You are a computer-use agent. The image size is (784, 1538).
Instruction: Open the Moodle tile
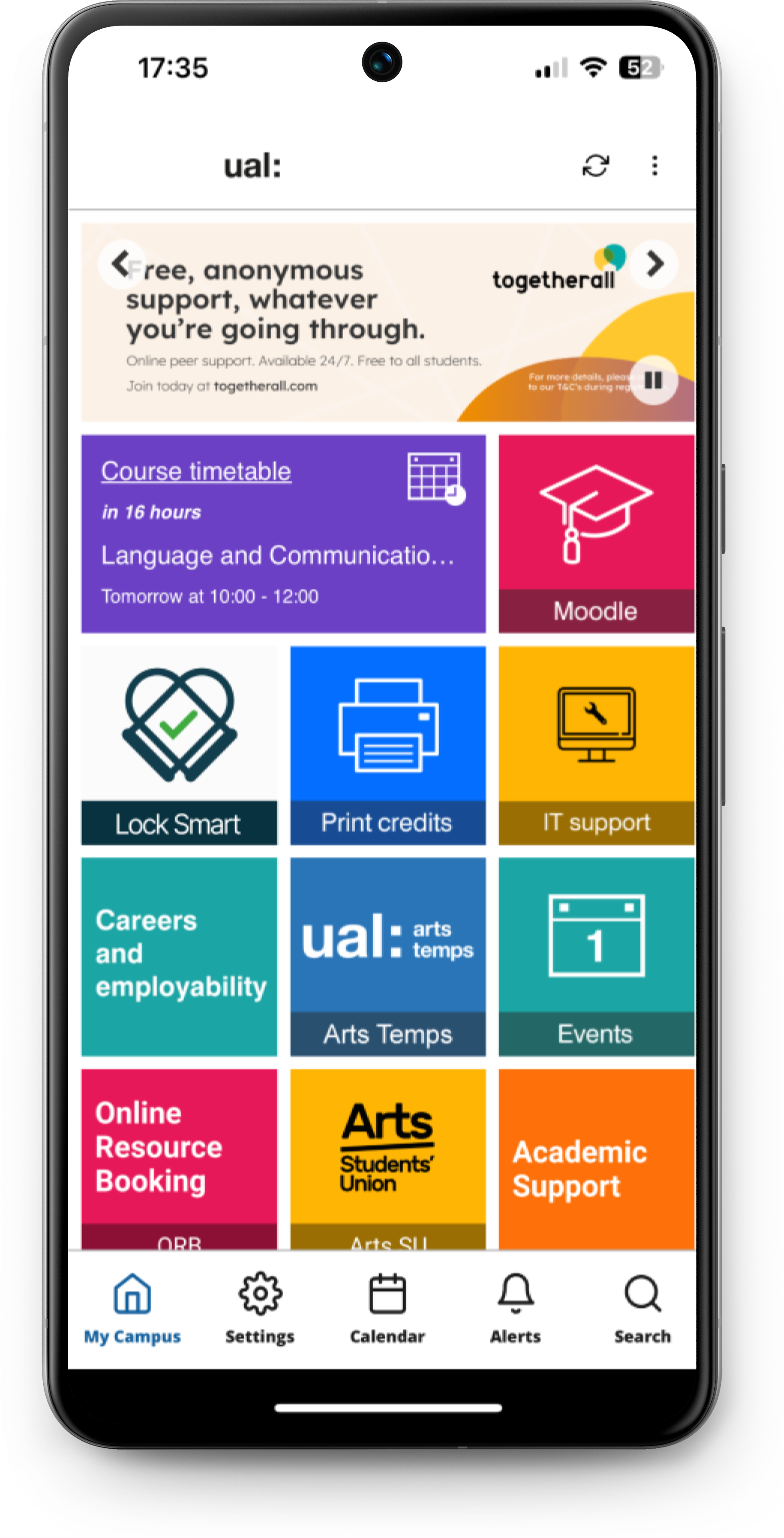pos(596,533)
